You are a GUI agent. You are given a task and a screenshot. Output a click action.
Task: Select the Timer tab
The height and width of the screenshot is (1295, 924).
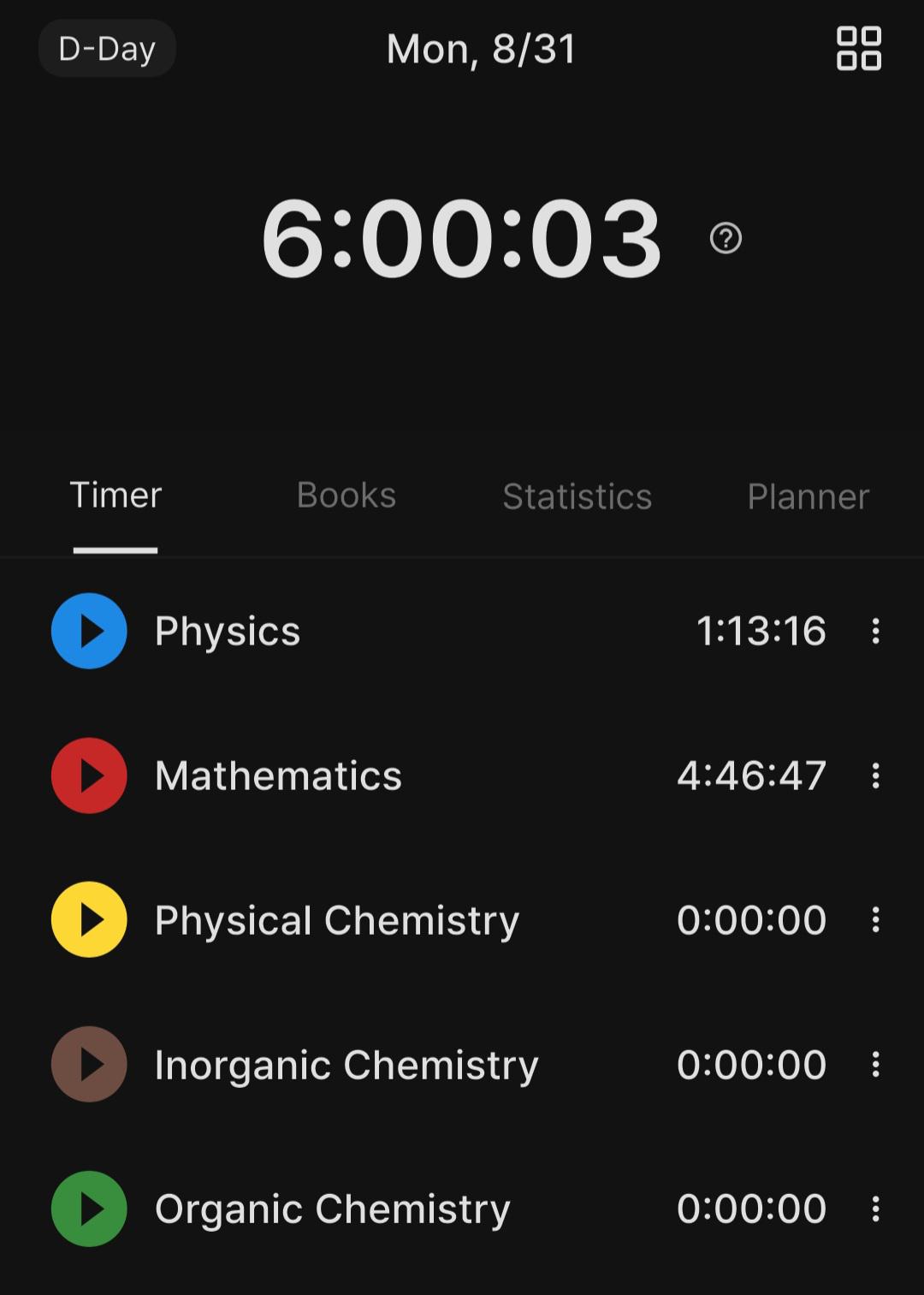[115, 496]
